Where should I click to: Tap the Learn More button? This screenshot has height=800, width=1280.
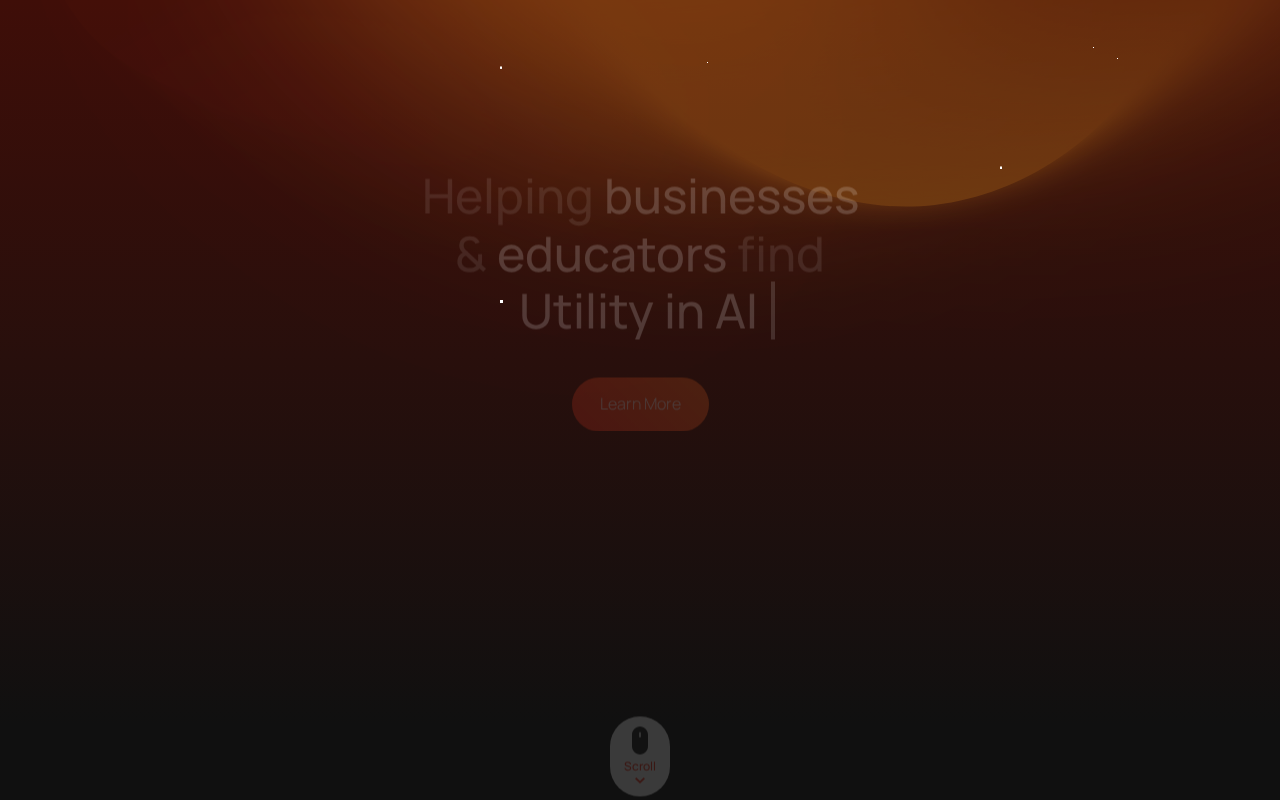pyautogui.click(x=640, y=404)
